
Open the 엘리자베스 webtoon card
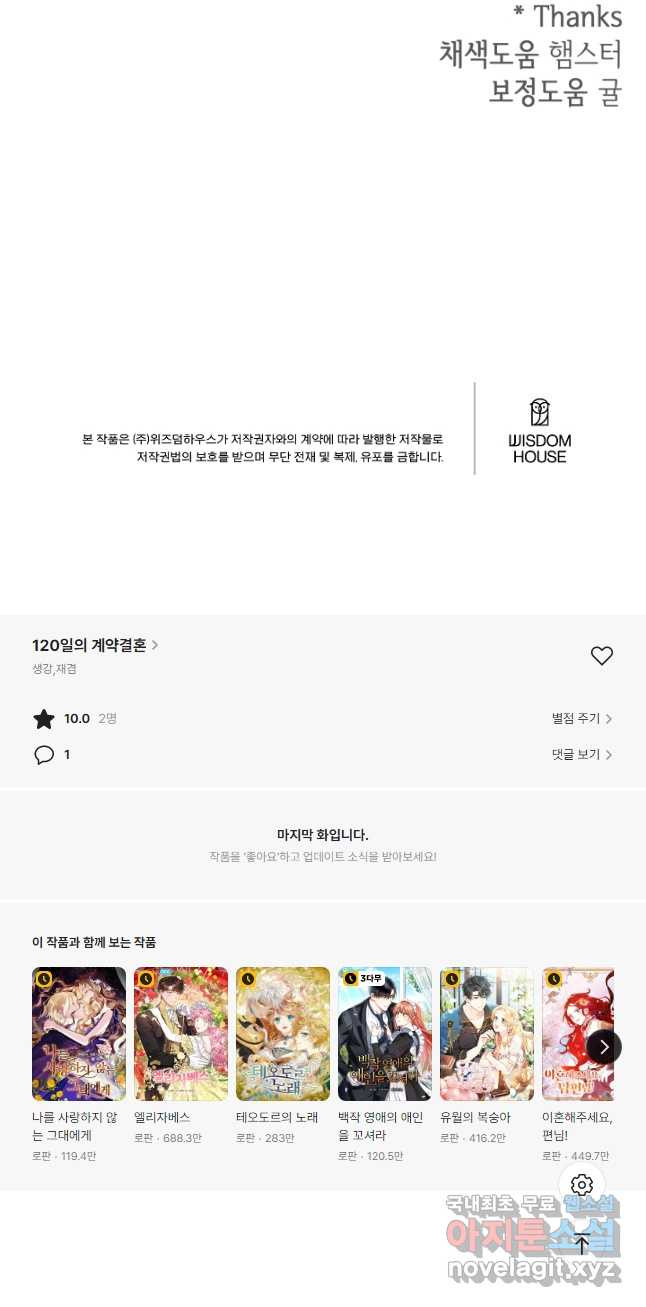[x=181, y=1034]
